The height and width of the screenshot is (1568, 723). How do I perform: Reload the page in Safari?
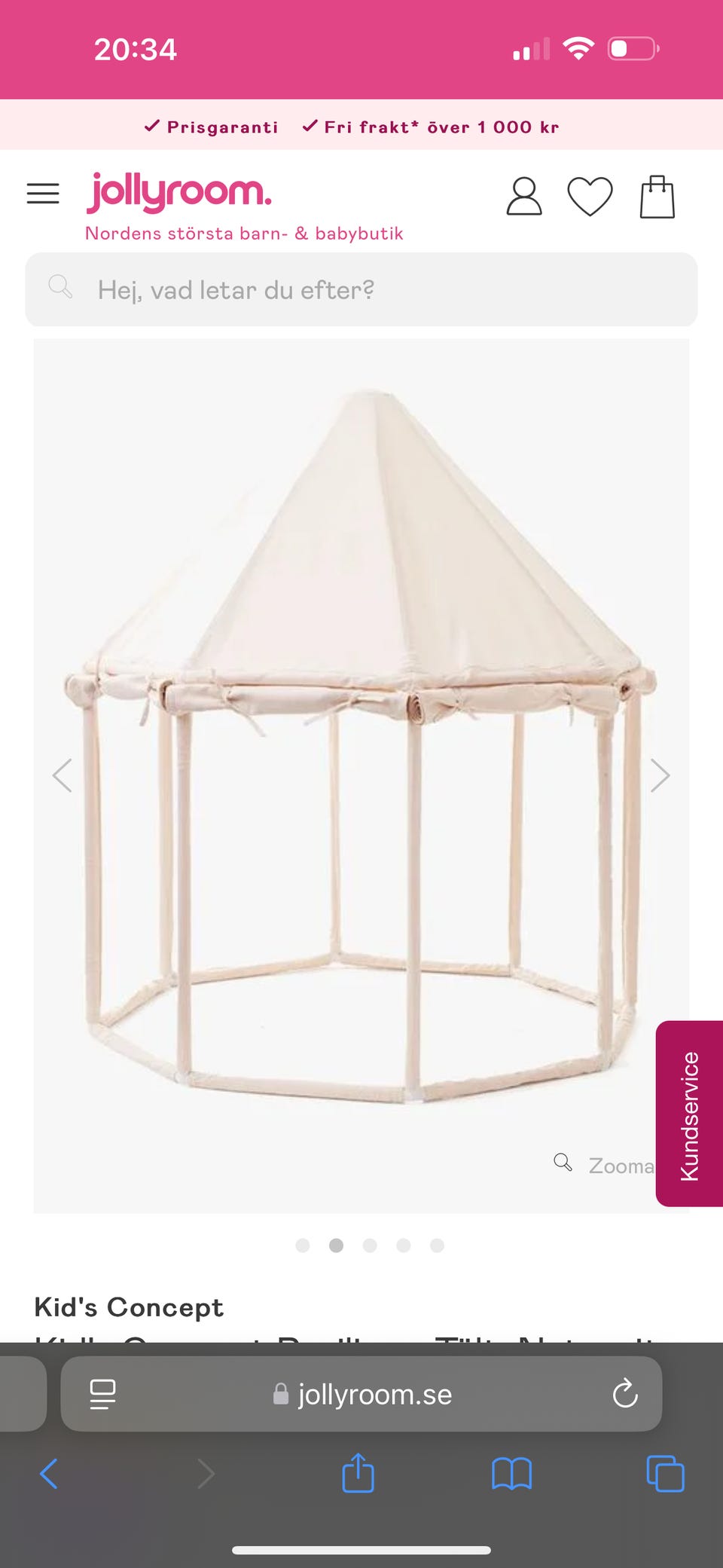click(x=624, y=1394)
